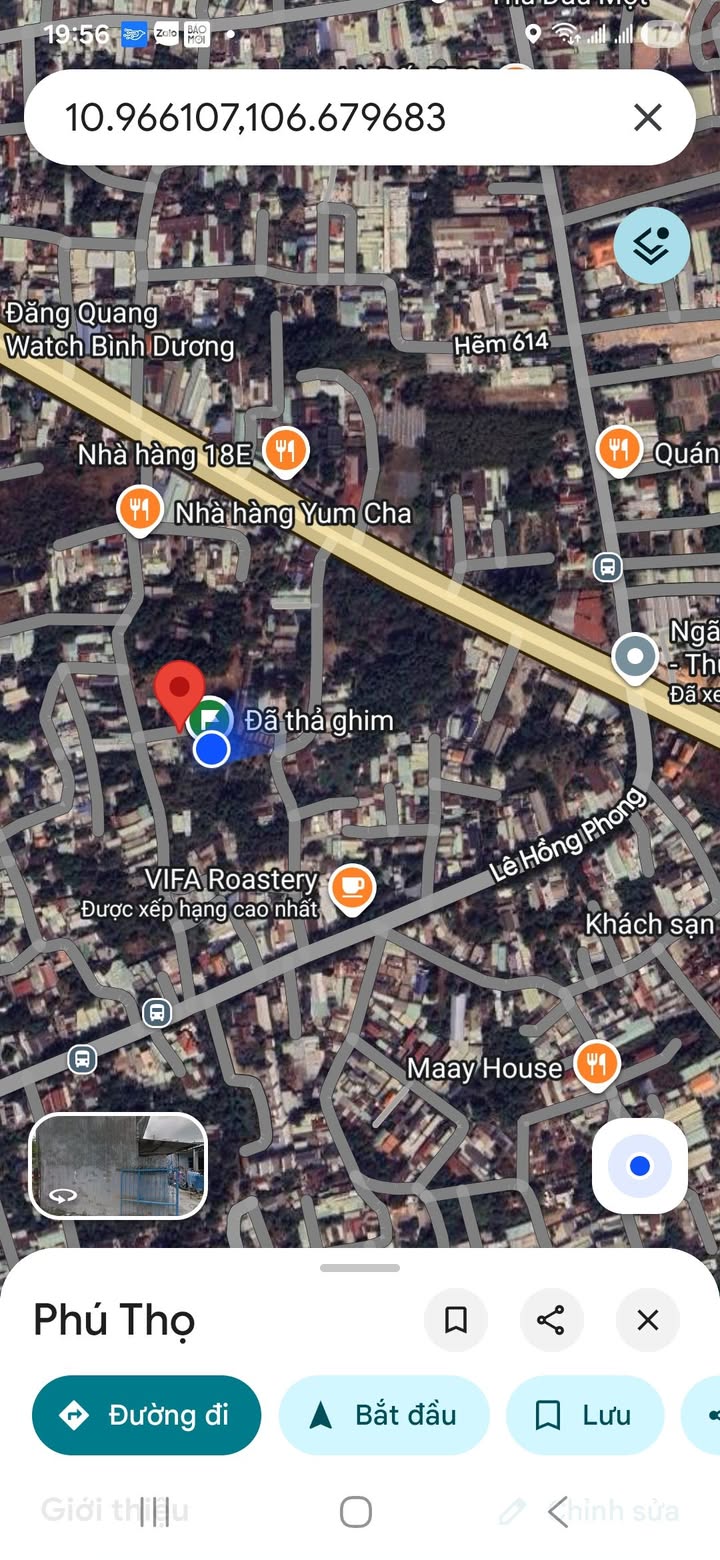Select the Maay House restaurant marker
This screenshot has width=720, height=1560.
tap(597, 1065)
